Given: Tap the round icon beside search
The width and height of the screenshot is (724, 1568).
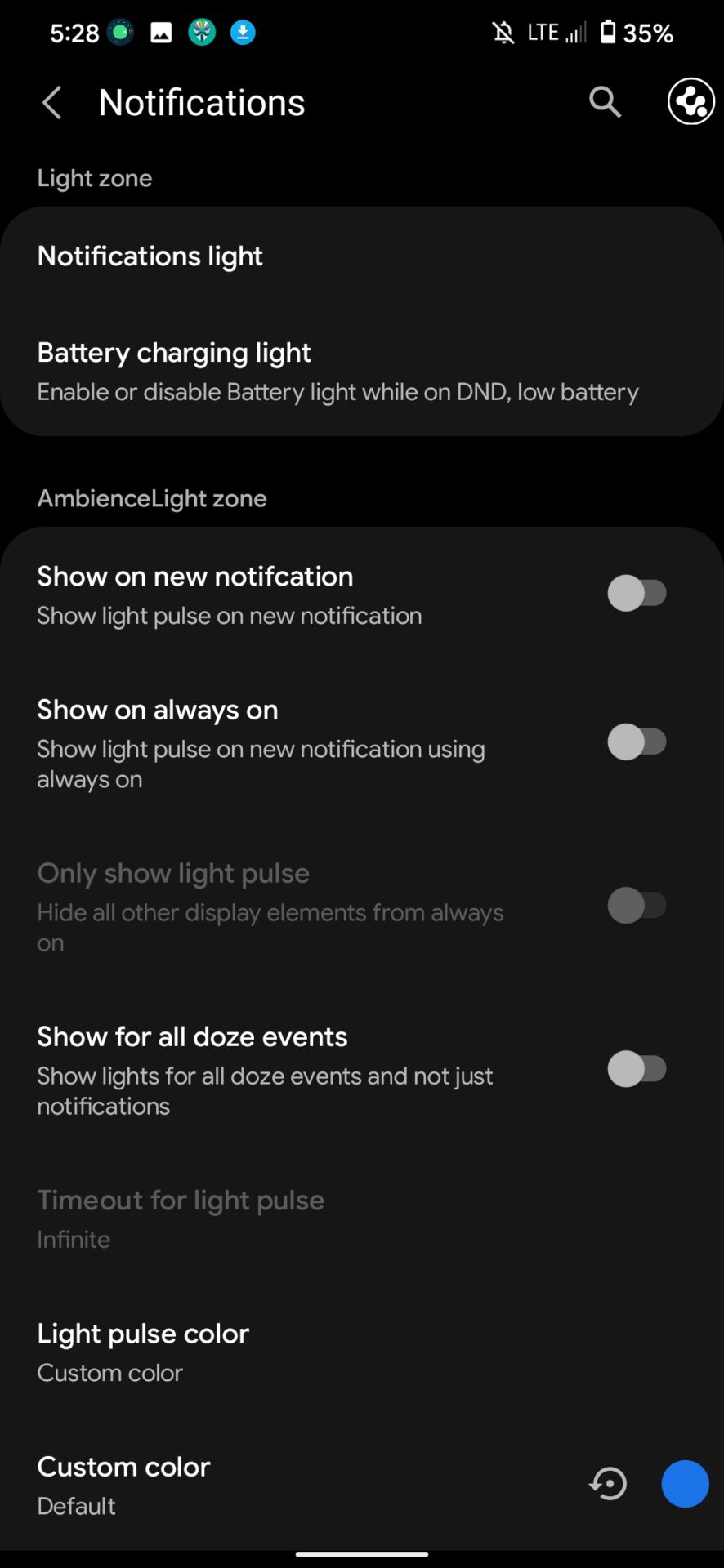Looking at the screenshot, I should click(690, 103).
